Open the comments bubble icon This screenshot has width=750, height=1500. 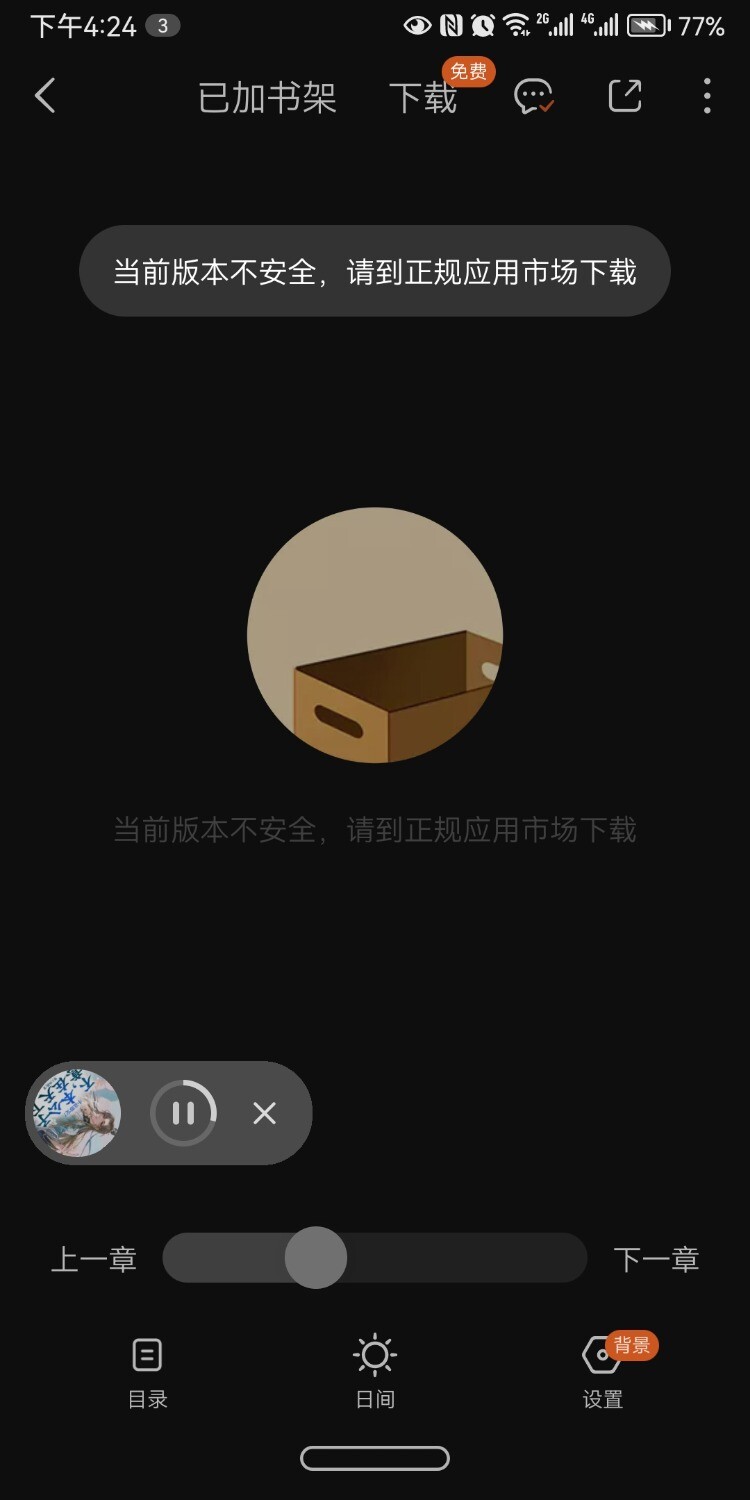(x=533, y=97)
